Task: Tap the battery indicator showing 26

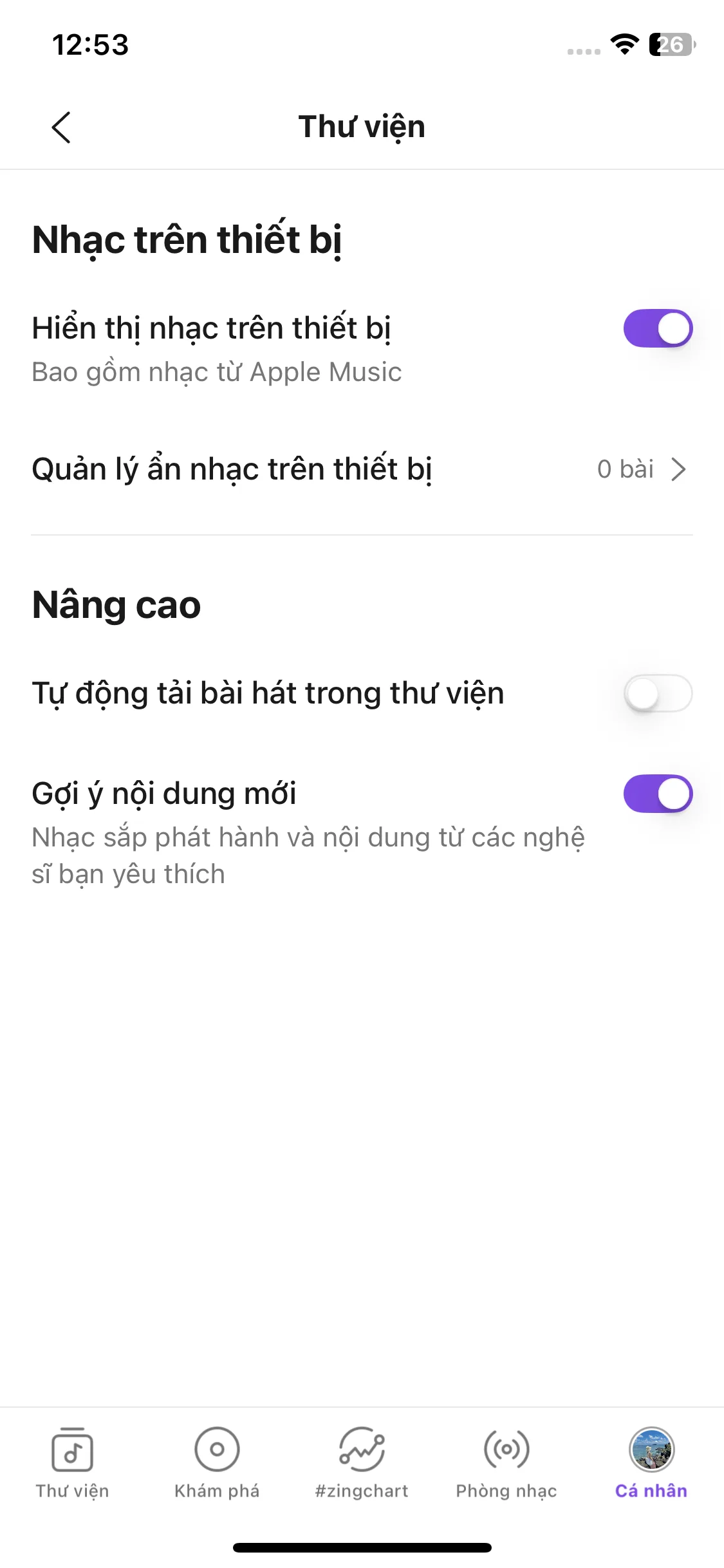Action: tap(671, 45)
